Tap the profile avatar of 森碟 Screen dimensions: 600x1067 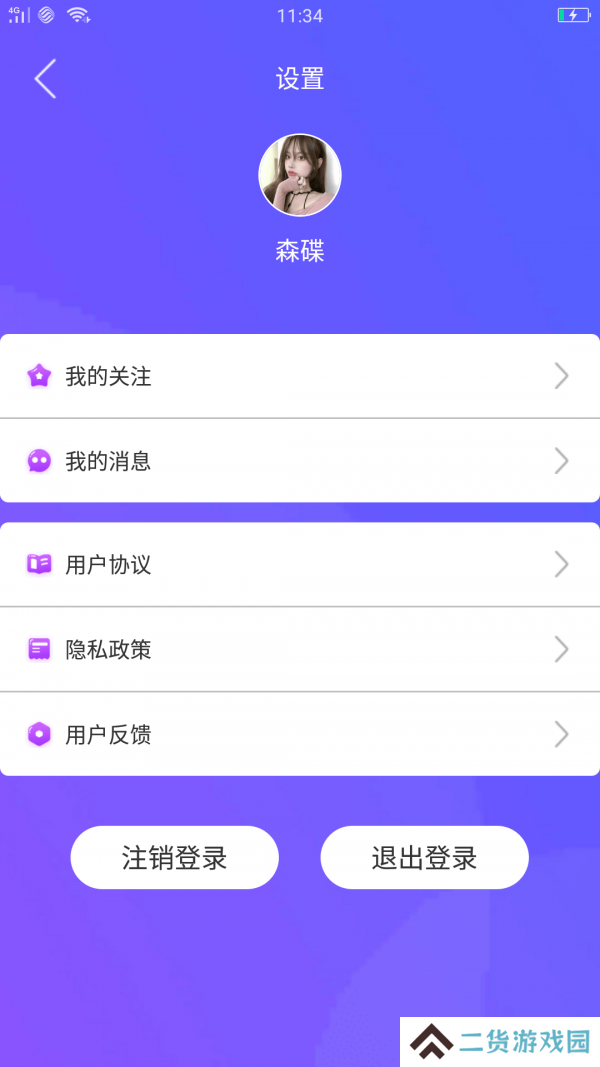(300, 175)
